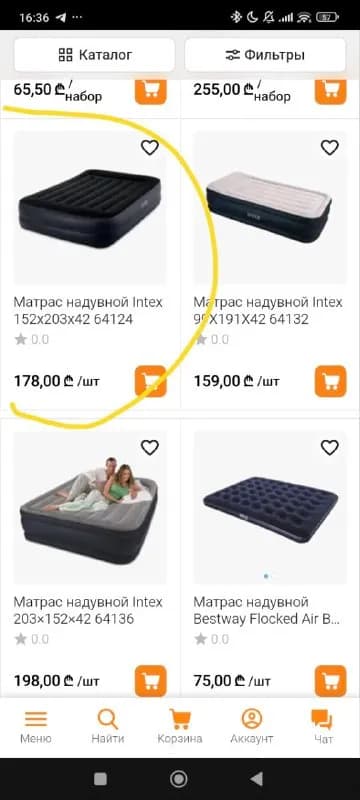Add the 65,50 набор item to cart
360x800 pixels.
tap(151, 91)
